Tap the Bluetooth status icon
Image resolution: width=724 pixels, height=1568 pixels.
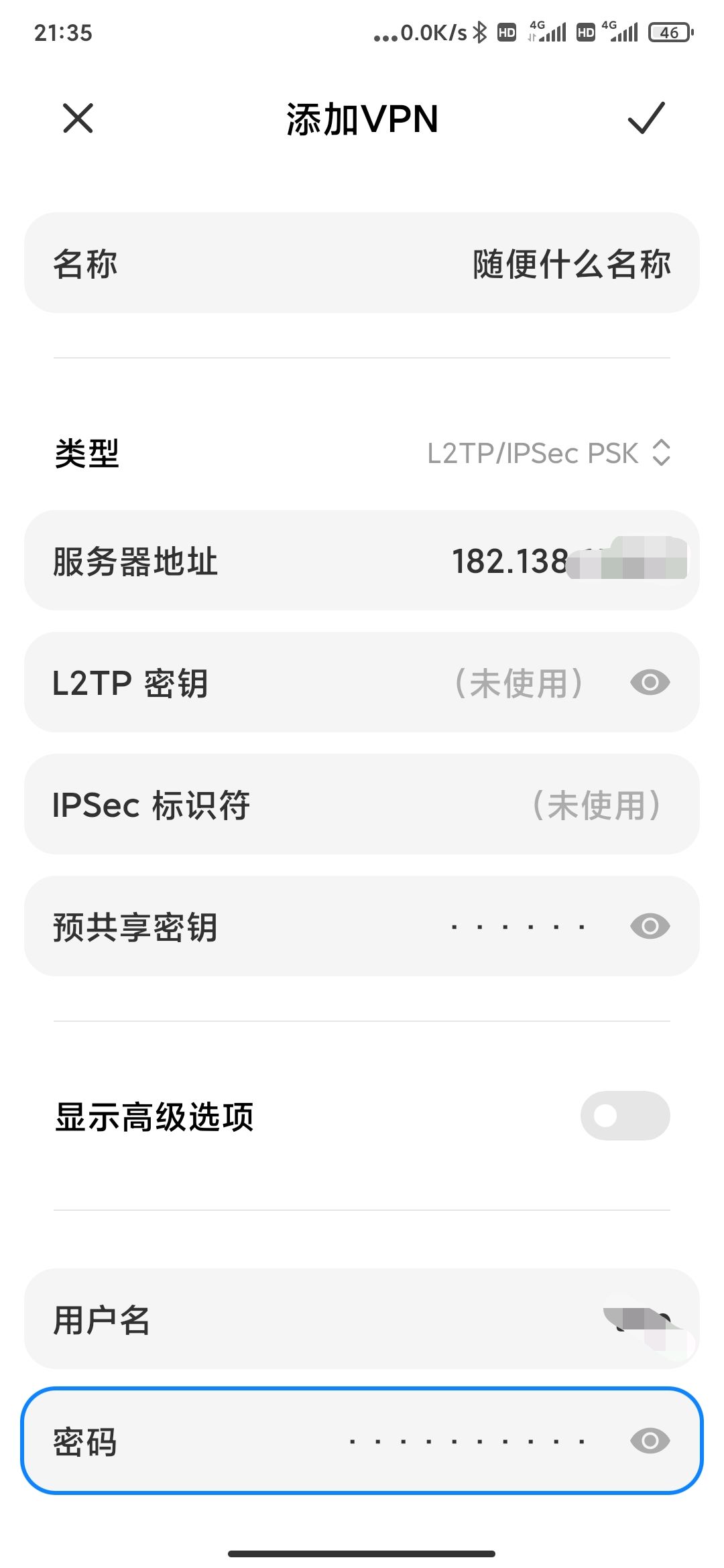tap(480, 31)
